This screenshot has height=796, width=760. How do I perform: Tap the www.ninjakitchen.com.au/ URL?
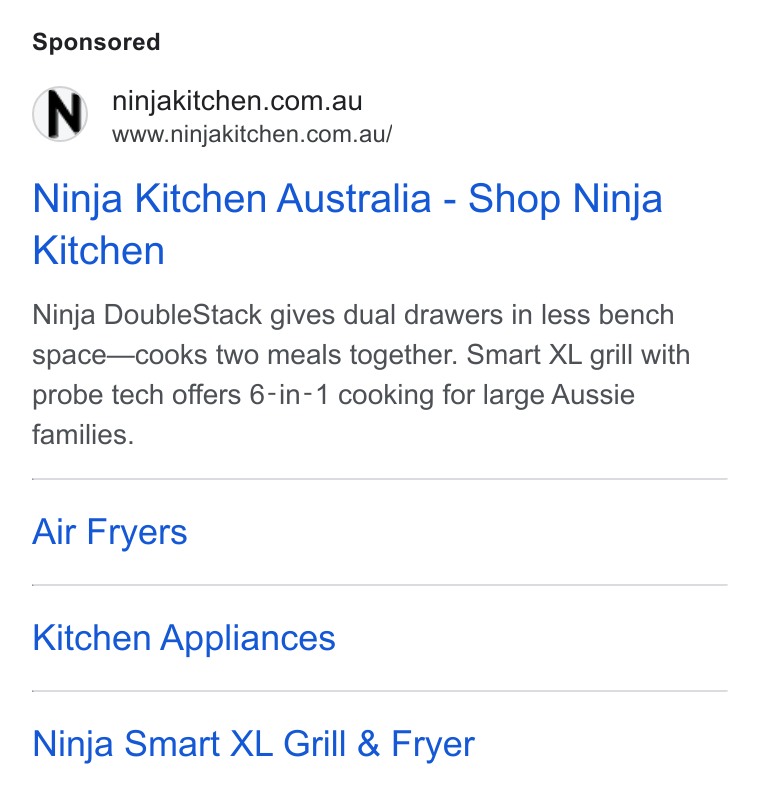[252, 135]
